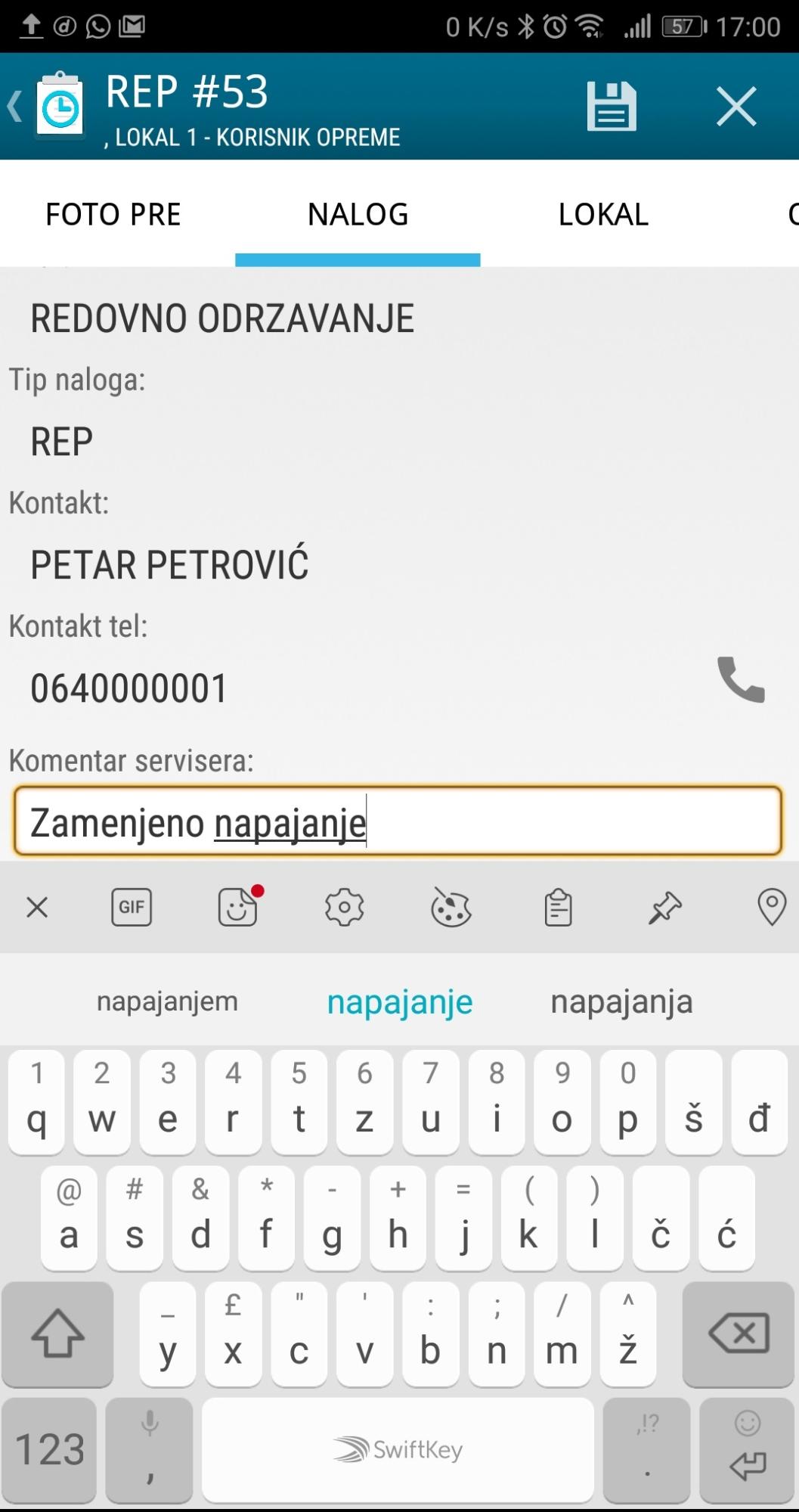
Task: Choose the suggestion "napajanjem"
Action: pos(167,1001)
